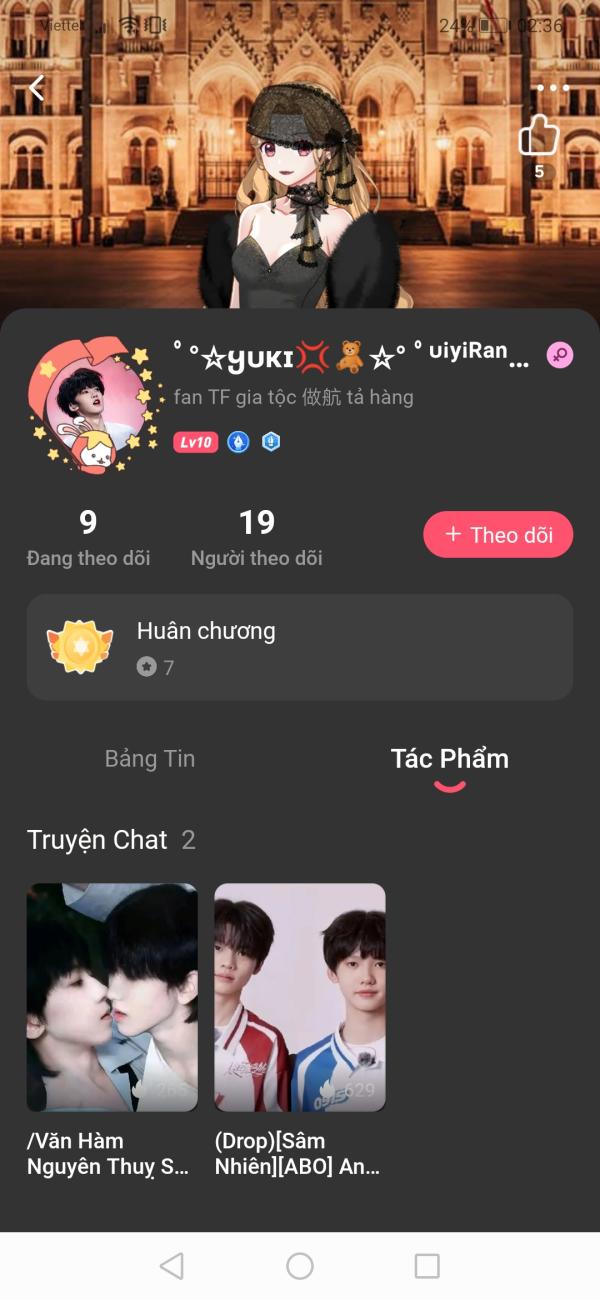The width and height of the screenshot is (600, 1300).
Task: Tap the Lv10 level badge
Action: (196, 442)
